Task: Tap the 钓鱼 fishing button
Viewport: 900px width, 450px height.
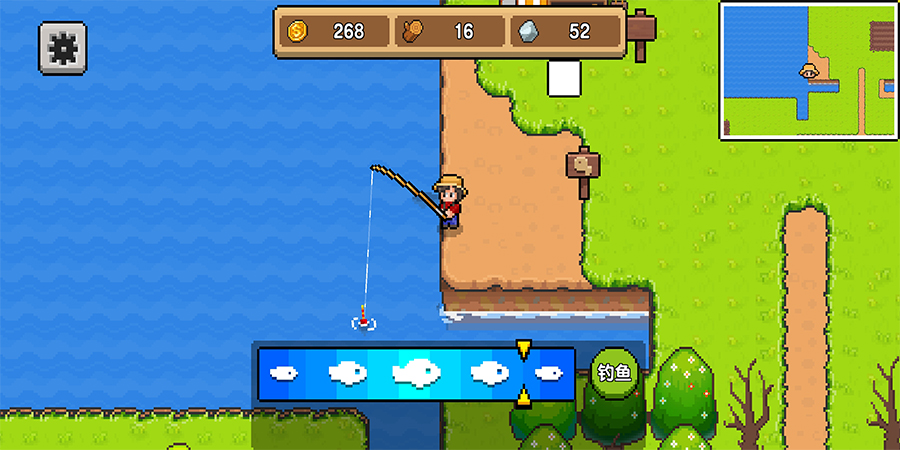Action: (614, 372)
